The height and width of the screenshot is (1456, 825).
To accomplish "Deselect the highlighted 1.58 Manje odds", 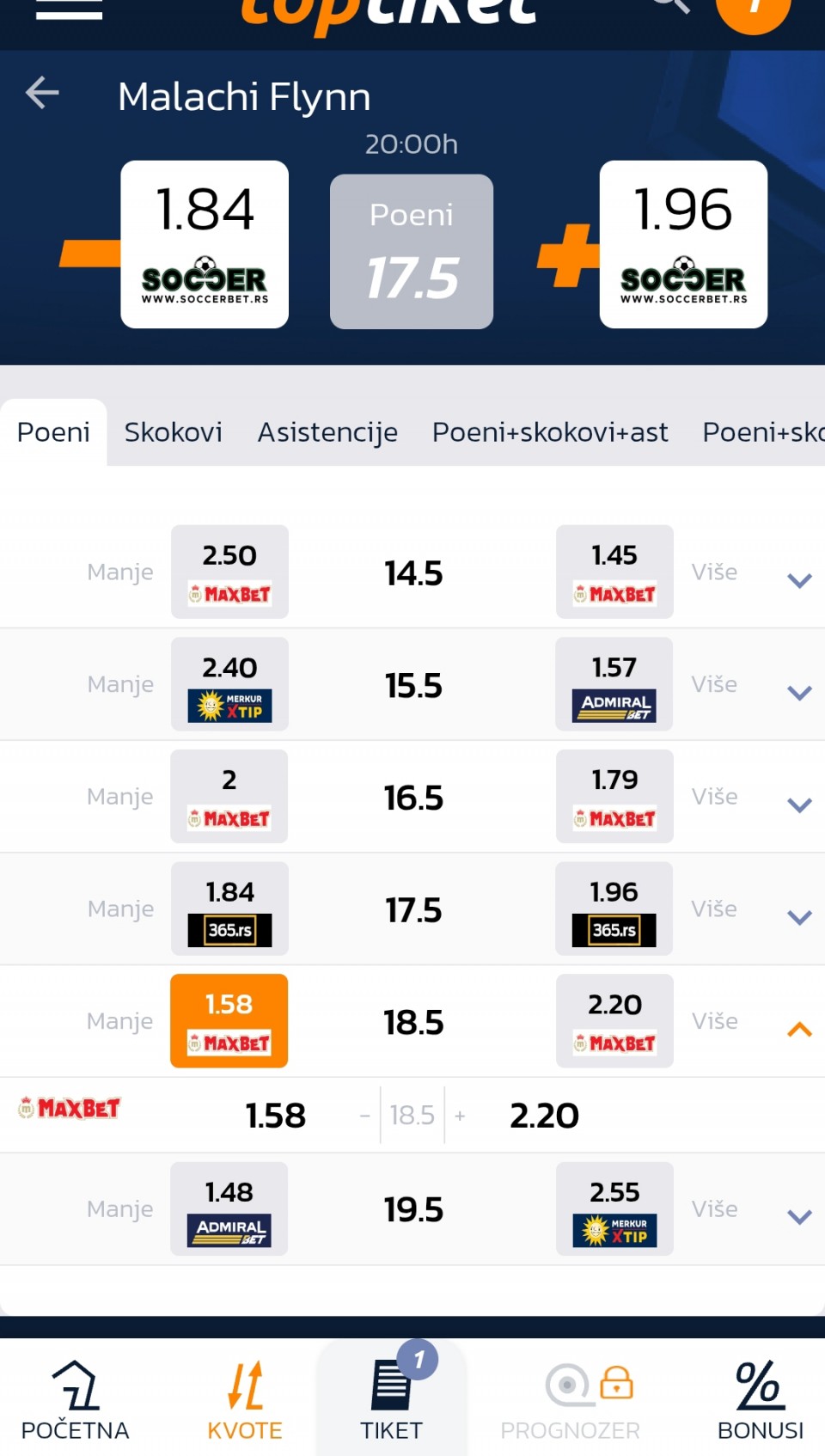I will tap(229, 1020).
